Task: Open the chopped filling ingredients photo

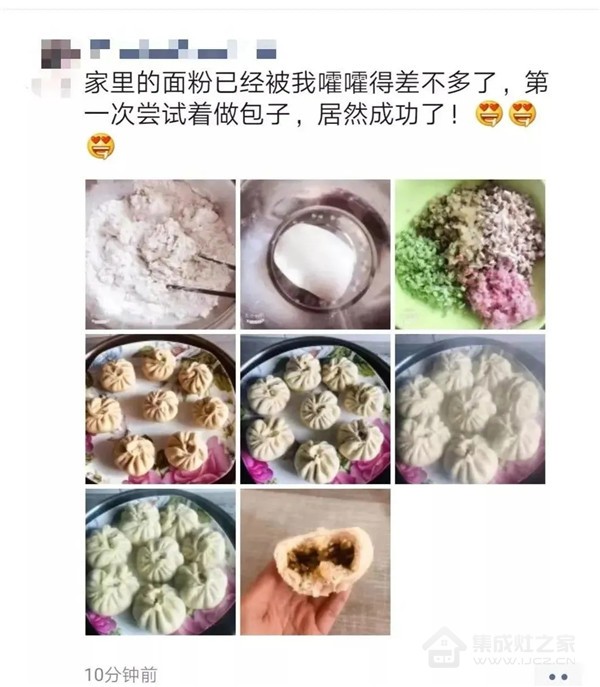Action: tap(469, 254)
